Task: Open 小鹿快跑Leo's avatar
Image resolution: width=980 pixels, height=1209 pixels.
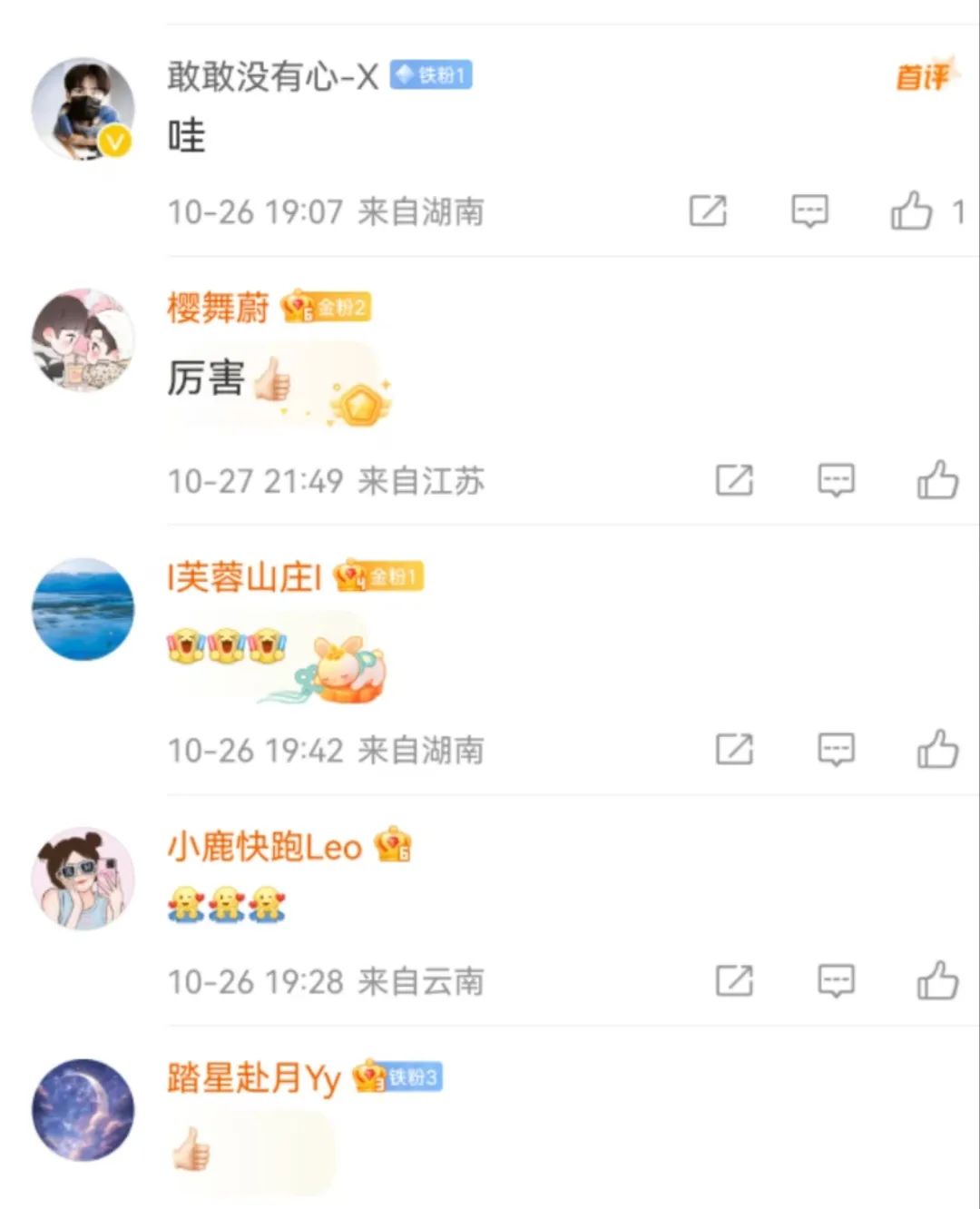Action: click(83, 878)
